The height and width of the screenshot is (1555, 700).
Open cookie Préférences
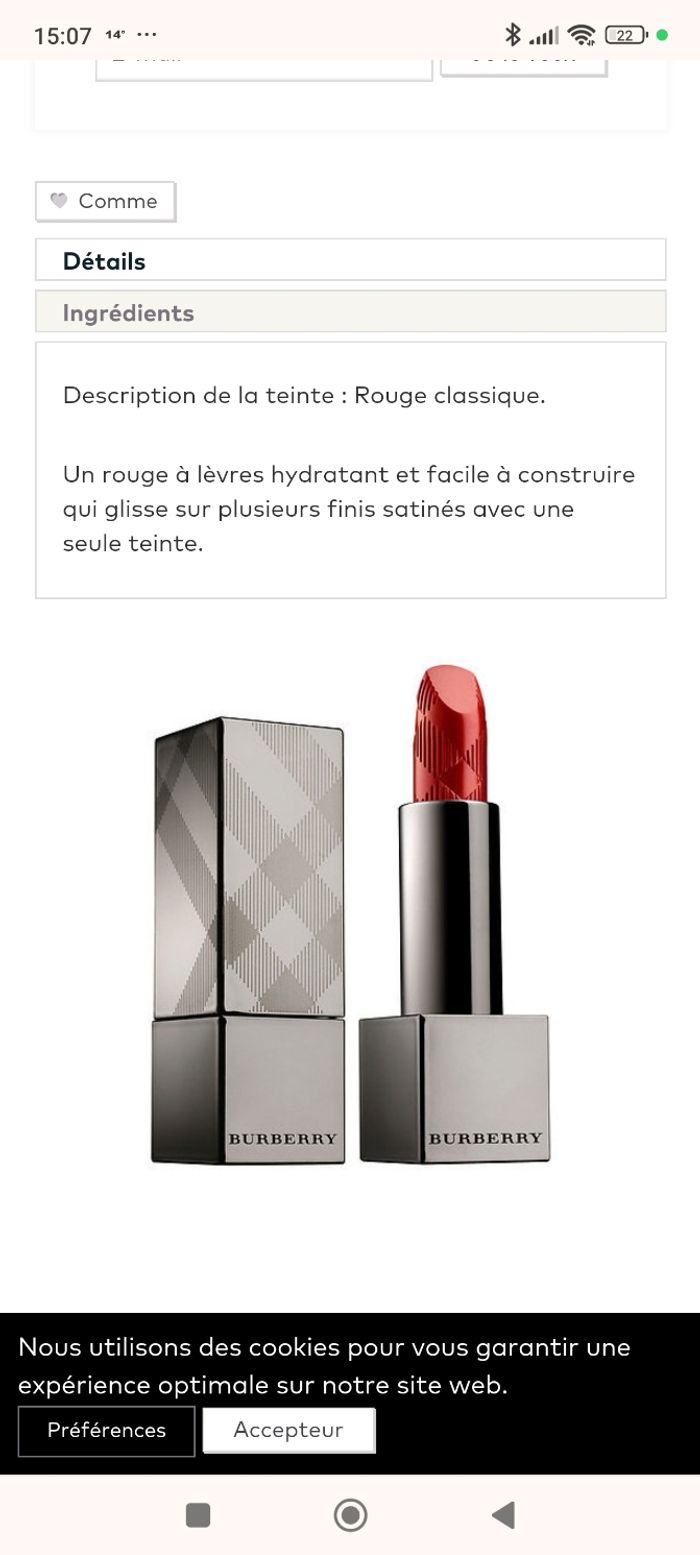tap(107, 1430)
